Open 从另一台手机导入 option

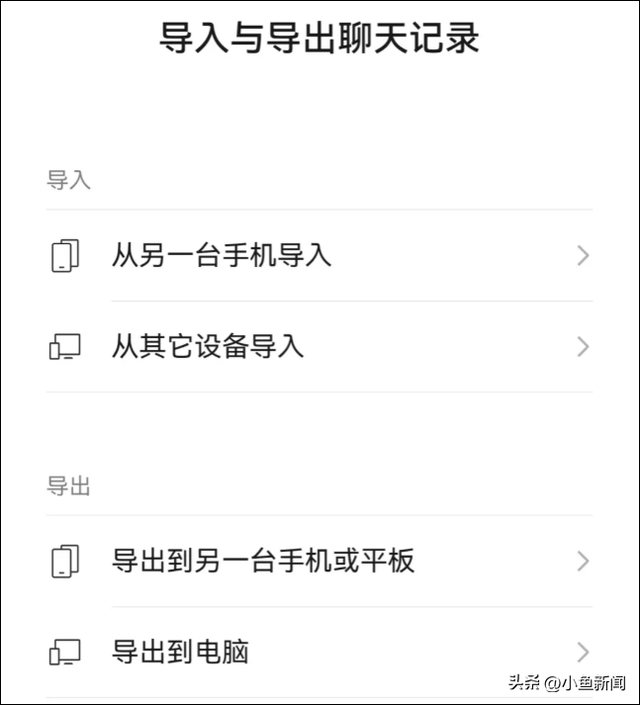click(x=221, y=256)
